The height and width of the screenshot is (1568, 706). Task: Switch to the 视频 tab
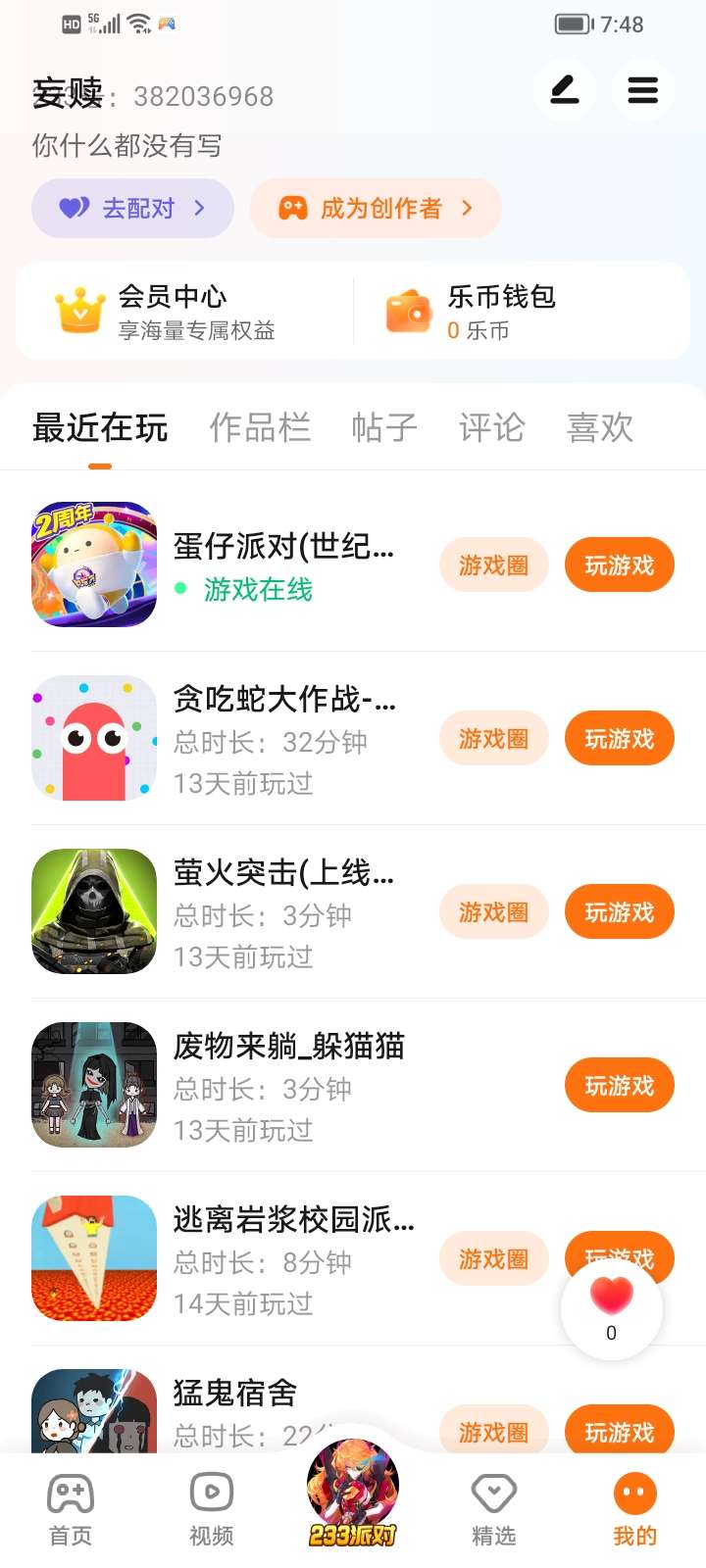coord(211,1509)
